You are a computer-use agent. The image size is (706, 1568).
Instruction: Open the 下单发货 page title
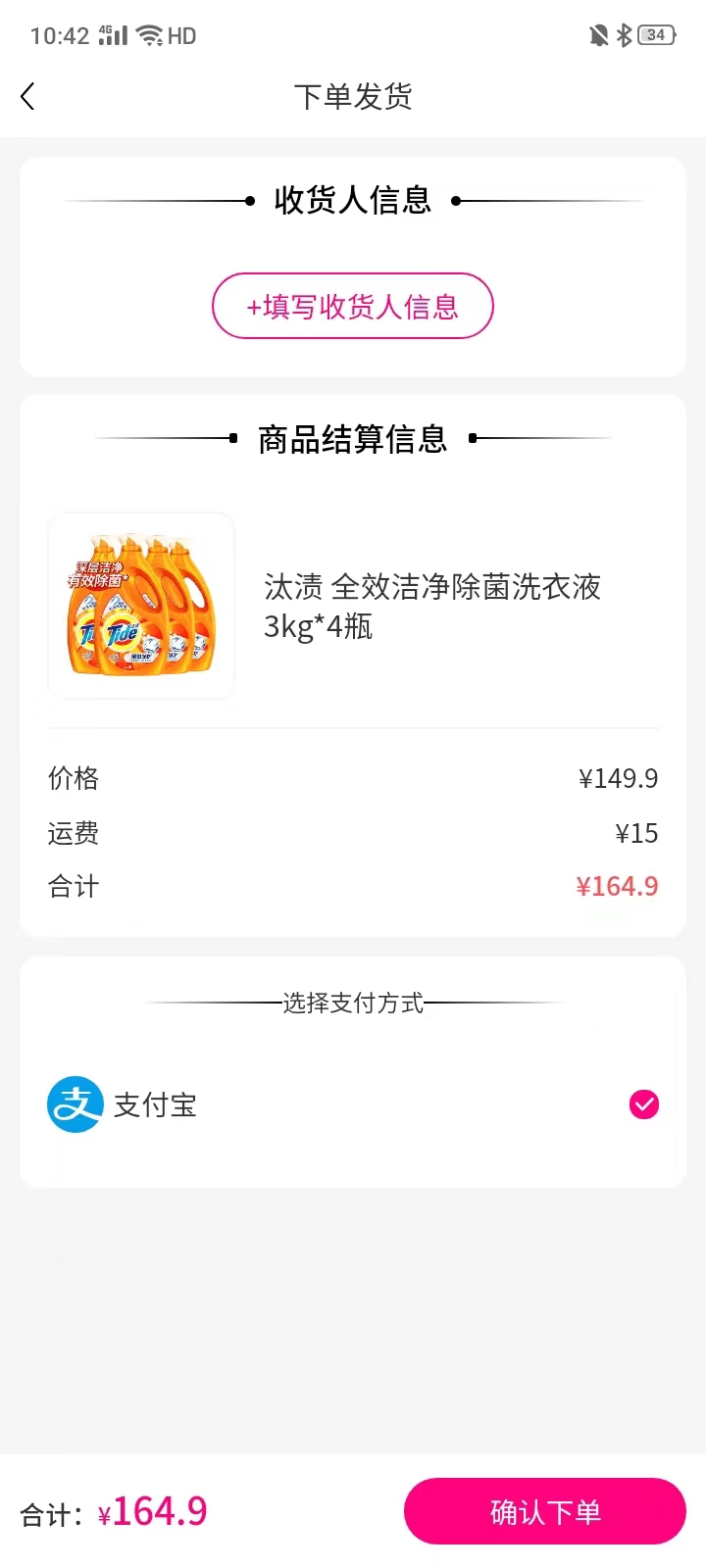click(353, 95)
